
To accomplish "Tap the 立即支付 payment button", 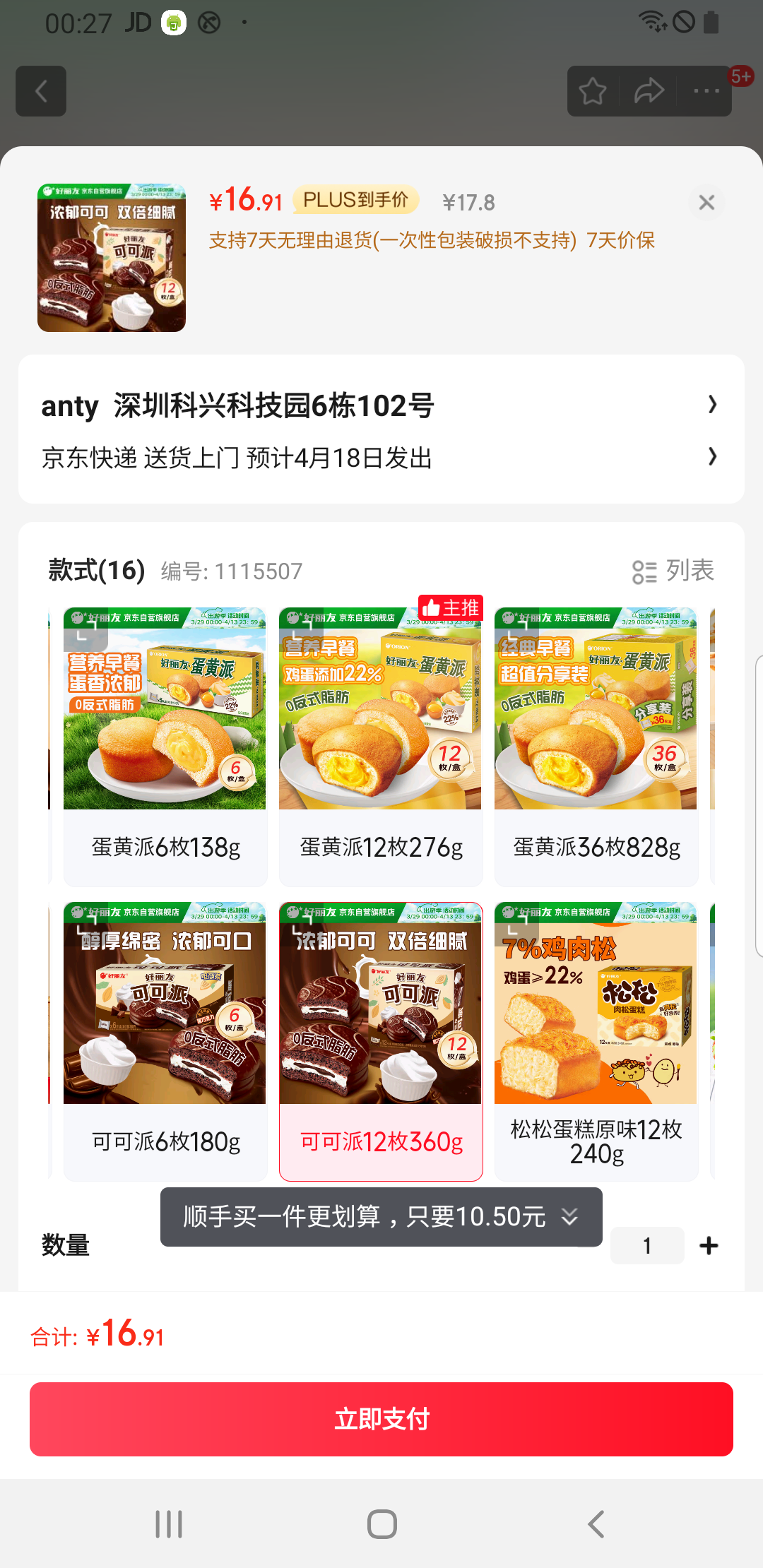I will click(381, 1418).
